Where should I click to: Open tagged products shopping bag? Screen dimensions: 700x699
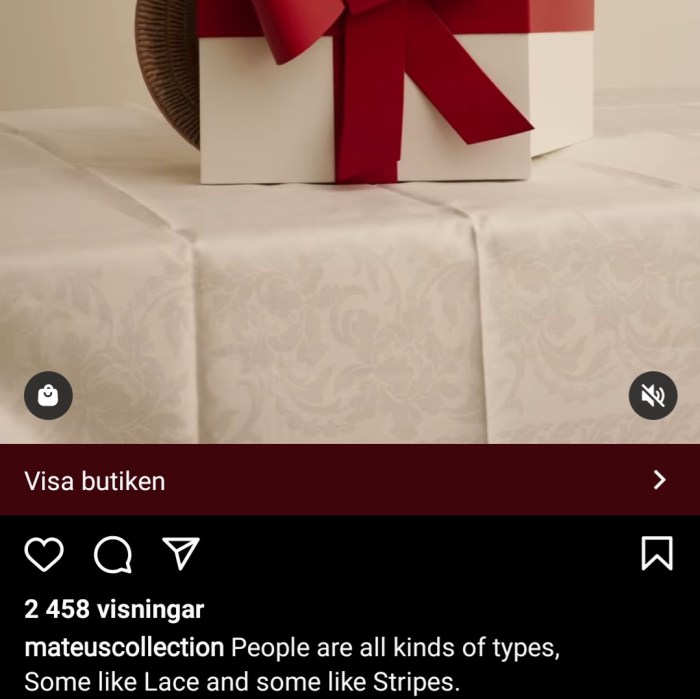coord(48,397)
